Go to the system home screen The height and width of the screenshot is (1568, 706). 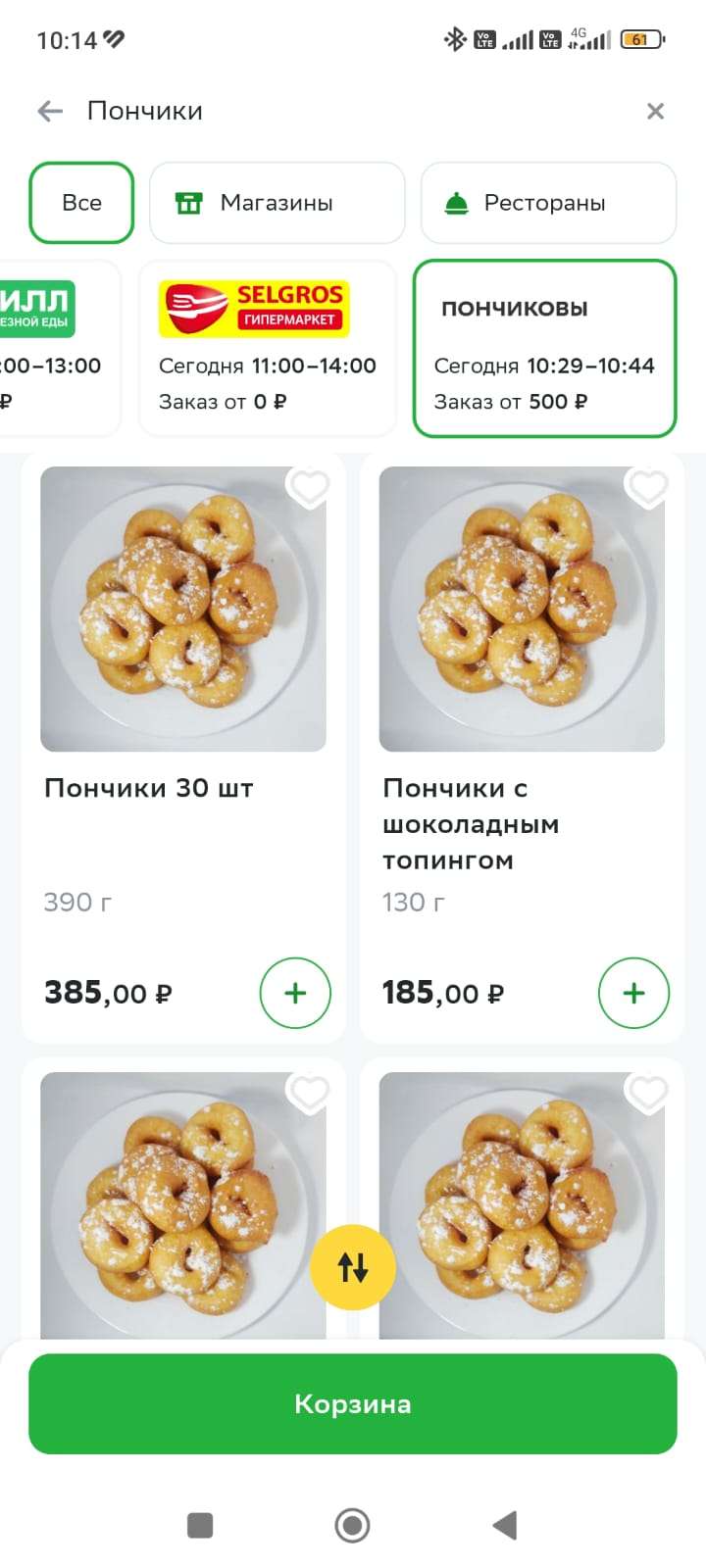(x=352, y=1525)
